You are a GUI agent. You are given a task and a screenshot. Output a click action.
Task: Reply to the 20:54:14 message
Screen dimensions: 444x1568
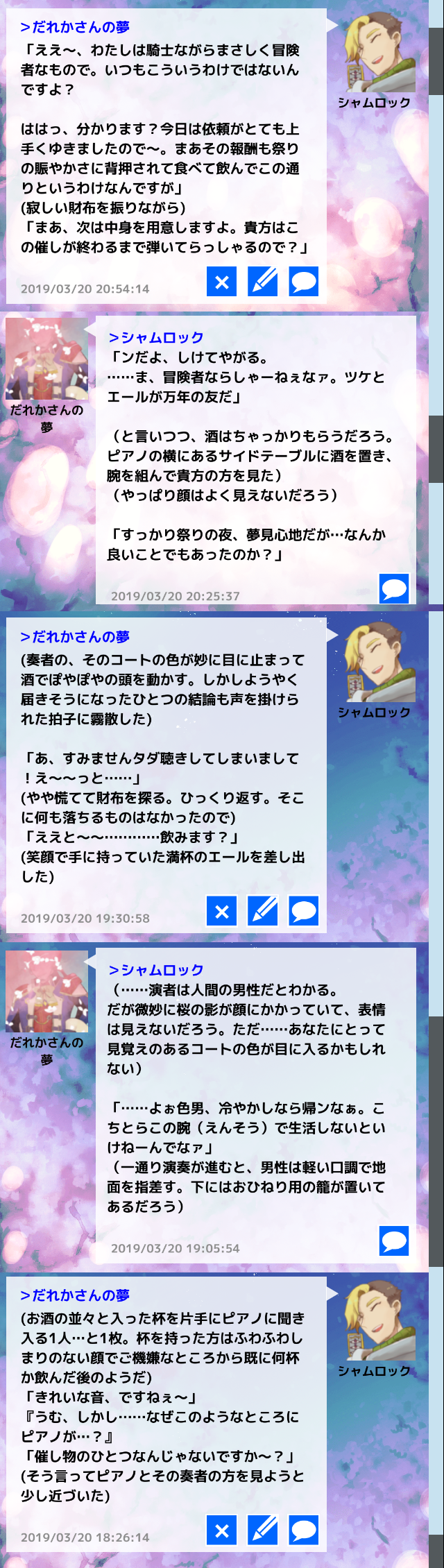pyautogui.click(x=304, y=282)
